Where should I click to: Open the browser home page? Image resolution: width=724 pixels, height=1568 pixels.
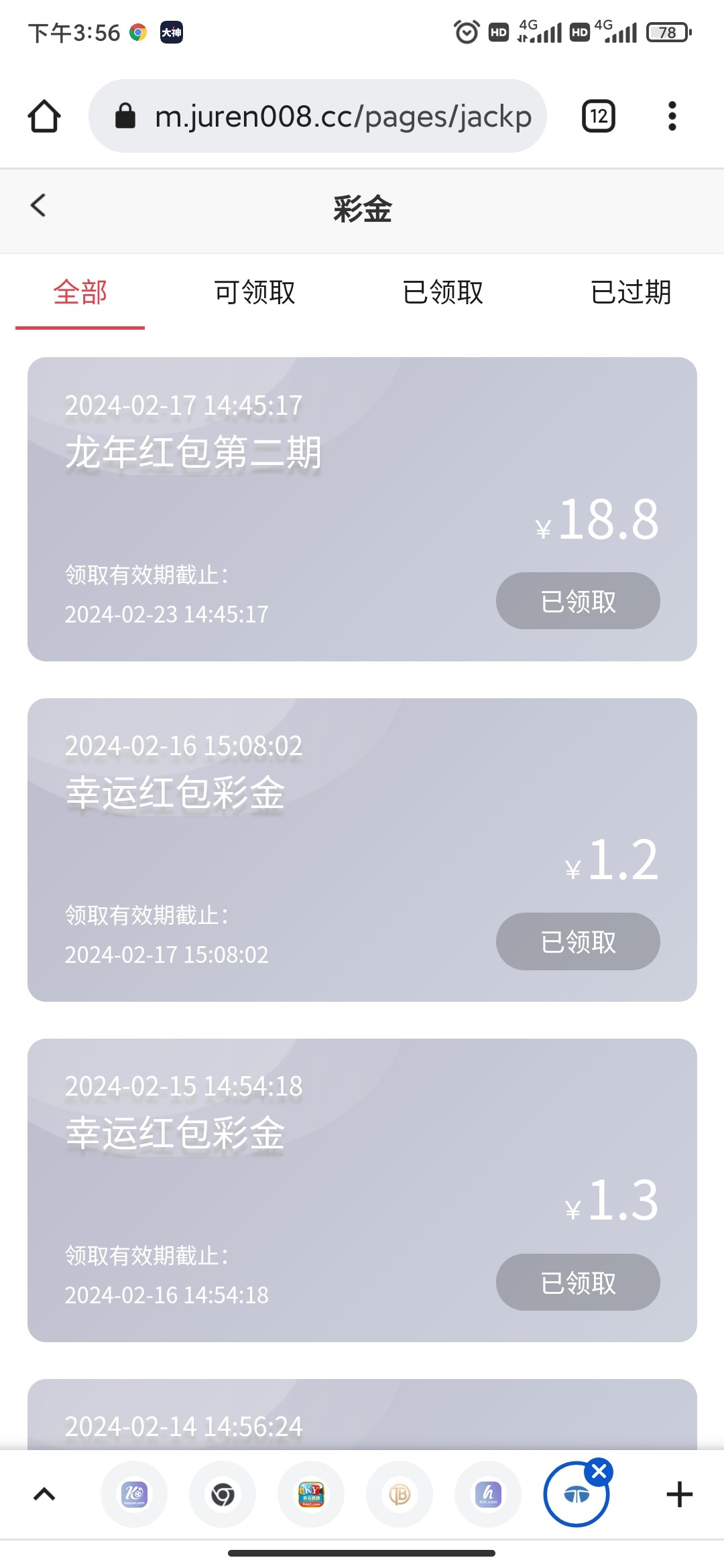(x=44, y=117)
